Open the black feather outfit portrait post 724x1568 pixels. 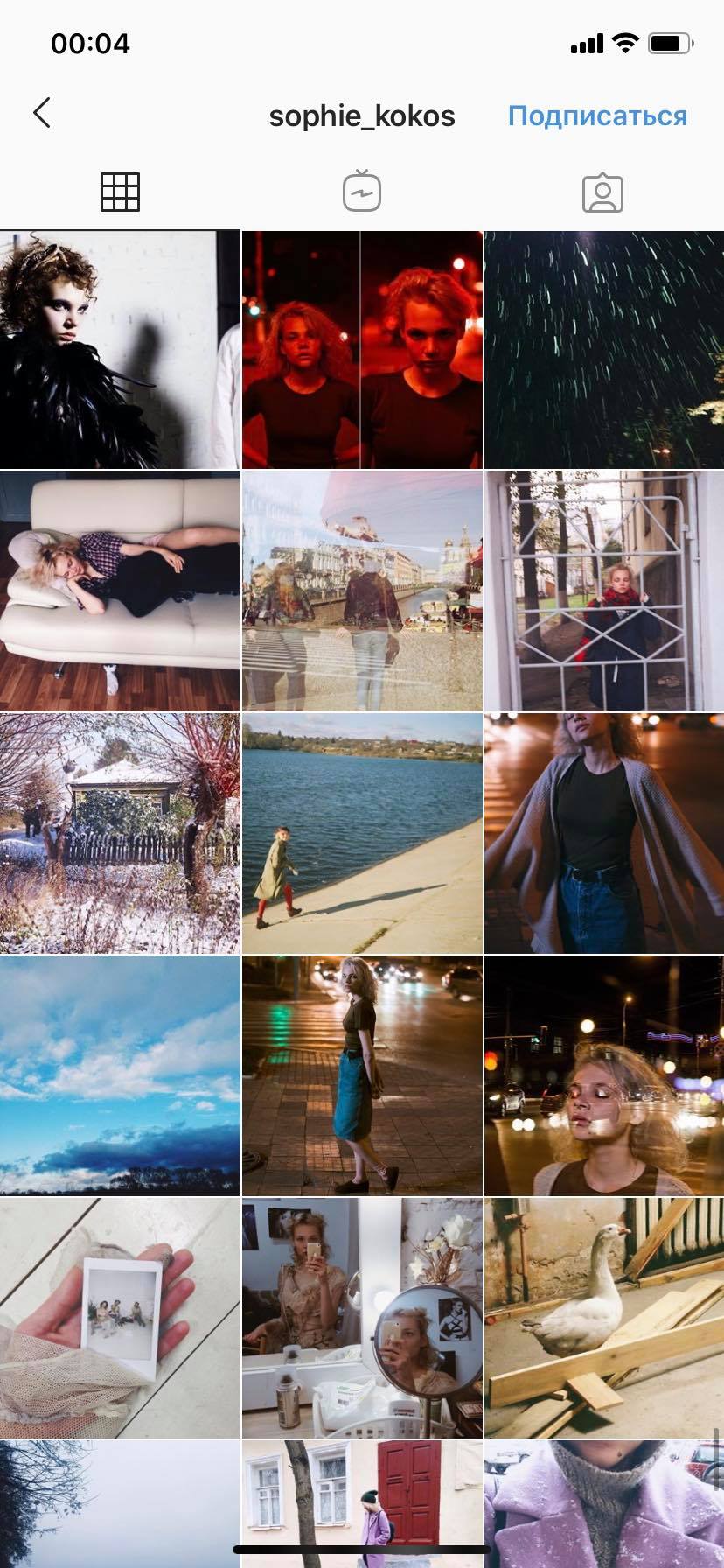click(x=120, y=350)
